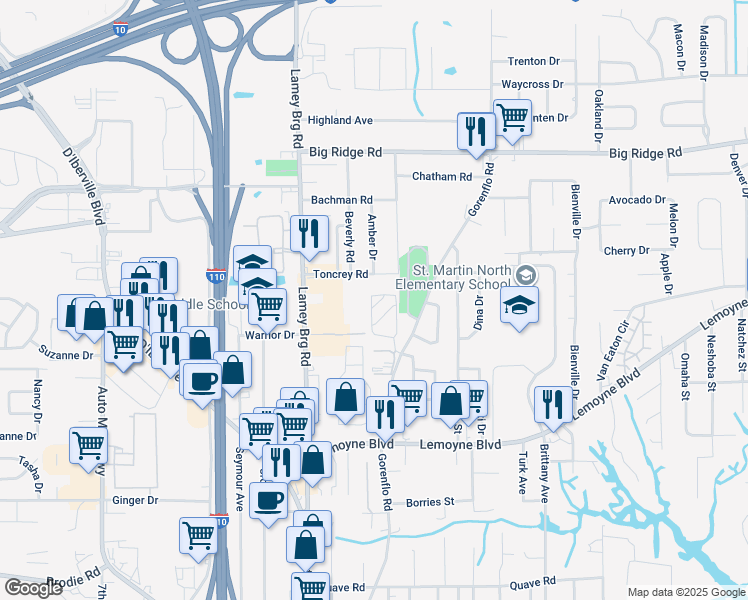
Task: Tap the restaurant marker near Brittany Ave
Action: pyautogui.click(x=552, y=404)
